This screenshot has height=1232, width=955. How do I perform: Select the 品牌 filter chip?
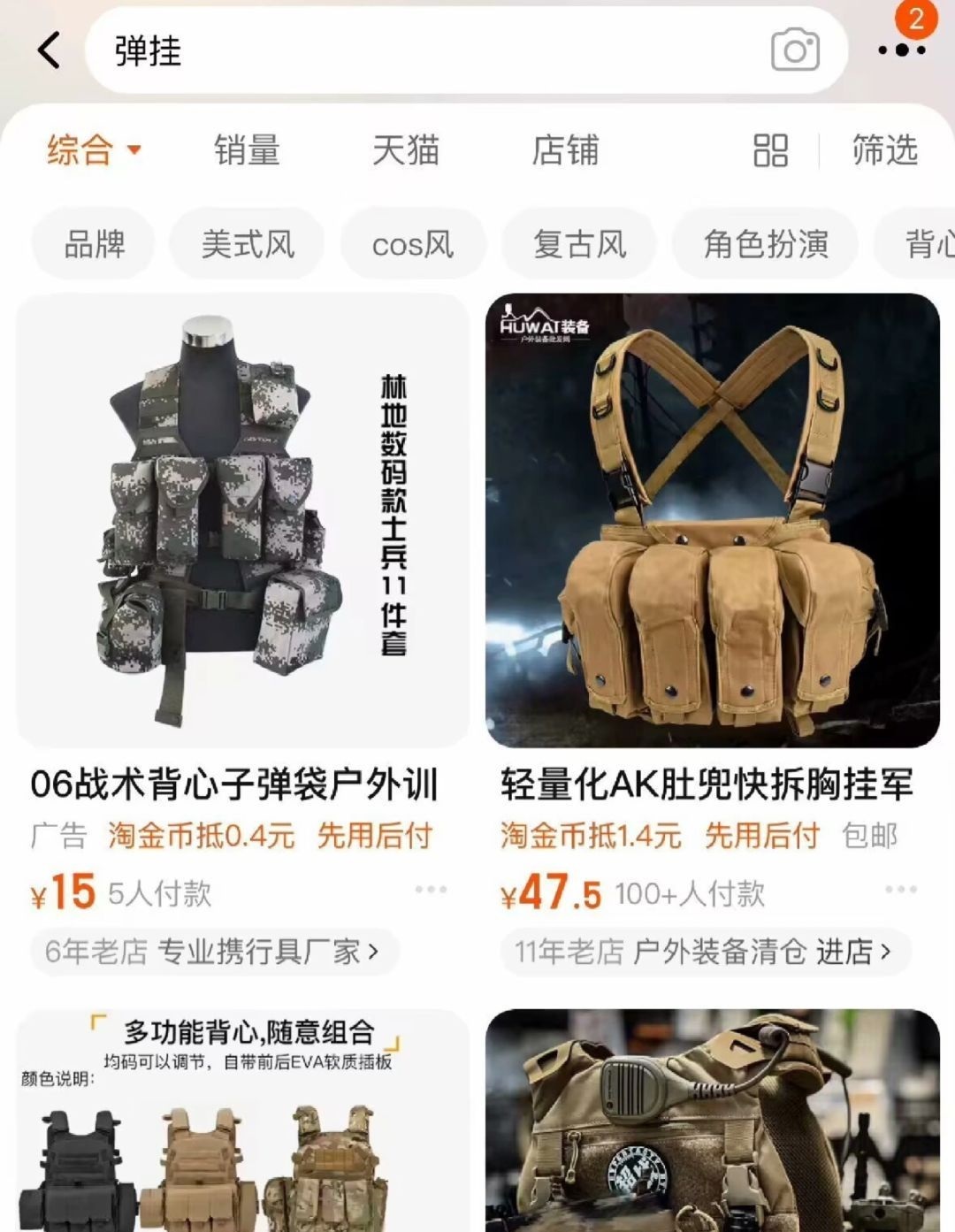point(94,243)
